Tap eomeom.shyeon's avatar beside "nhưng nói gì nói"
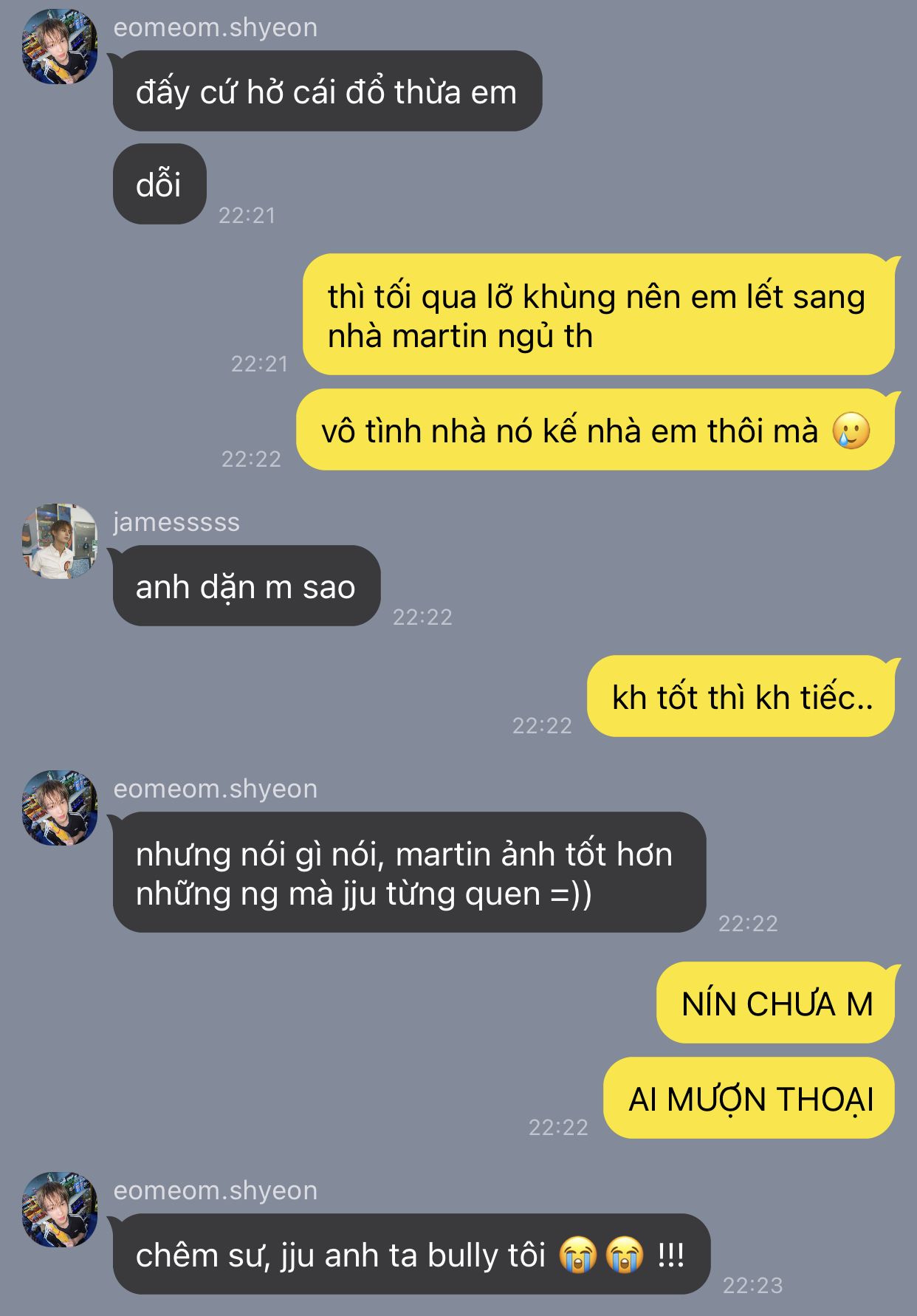917x1316 pixels. coord(59,808)
